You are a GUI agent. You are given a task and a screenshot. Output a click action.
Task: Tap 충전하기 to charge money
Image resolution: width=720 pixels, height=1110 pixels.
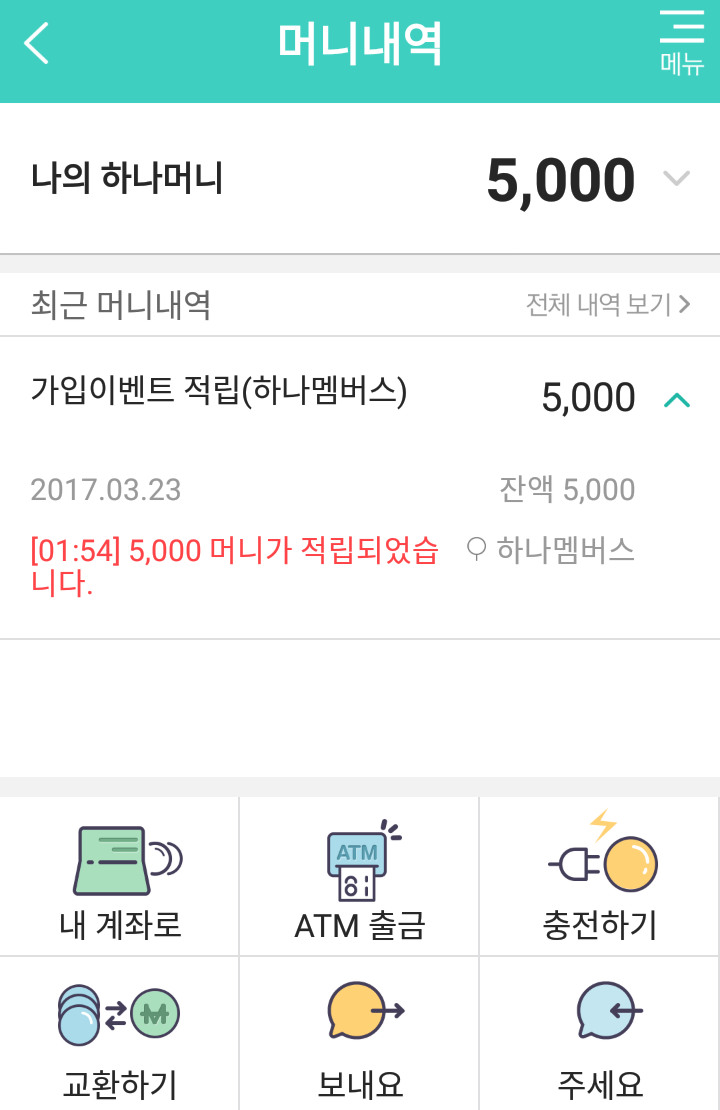600,876
